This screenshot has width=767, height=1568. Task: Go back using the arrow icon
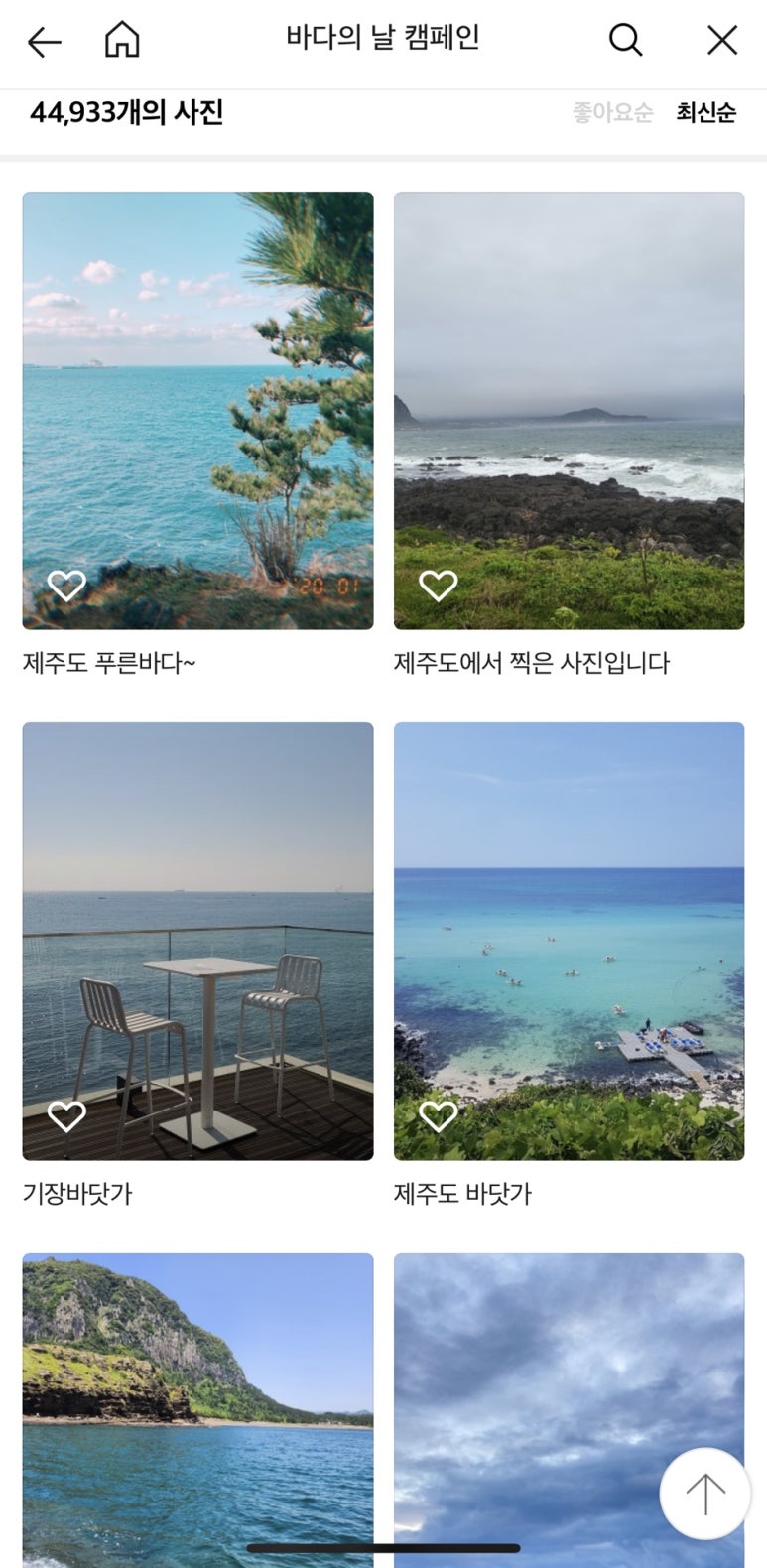coord(45,42)
